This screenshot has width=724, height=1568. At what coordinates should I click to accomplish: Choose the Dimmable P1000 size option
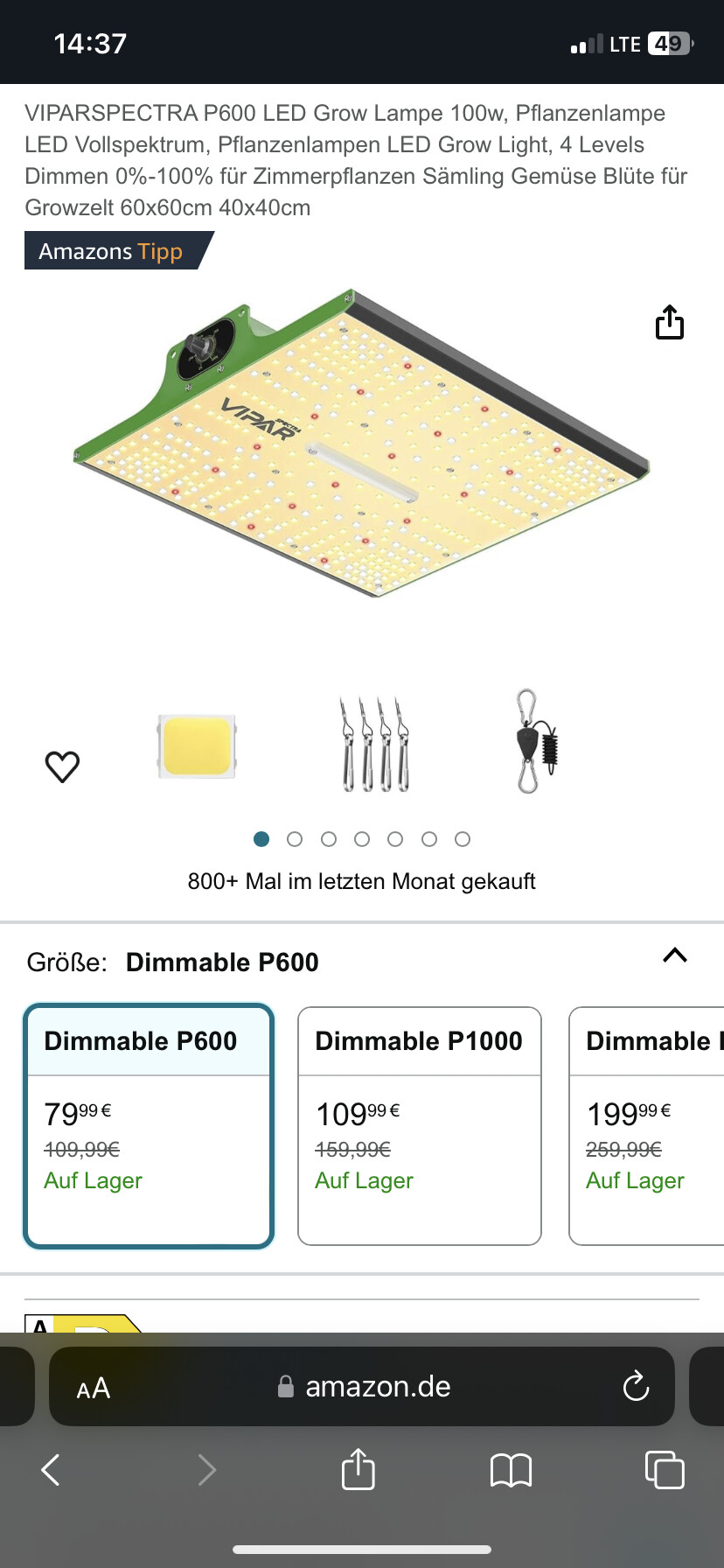click(420, 1125)
